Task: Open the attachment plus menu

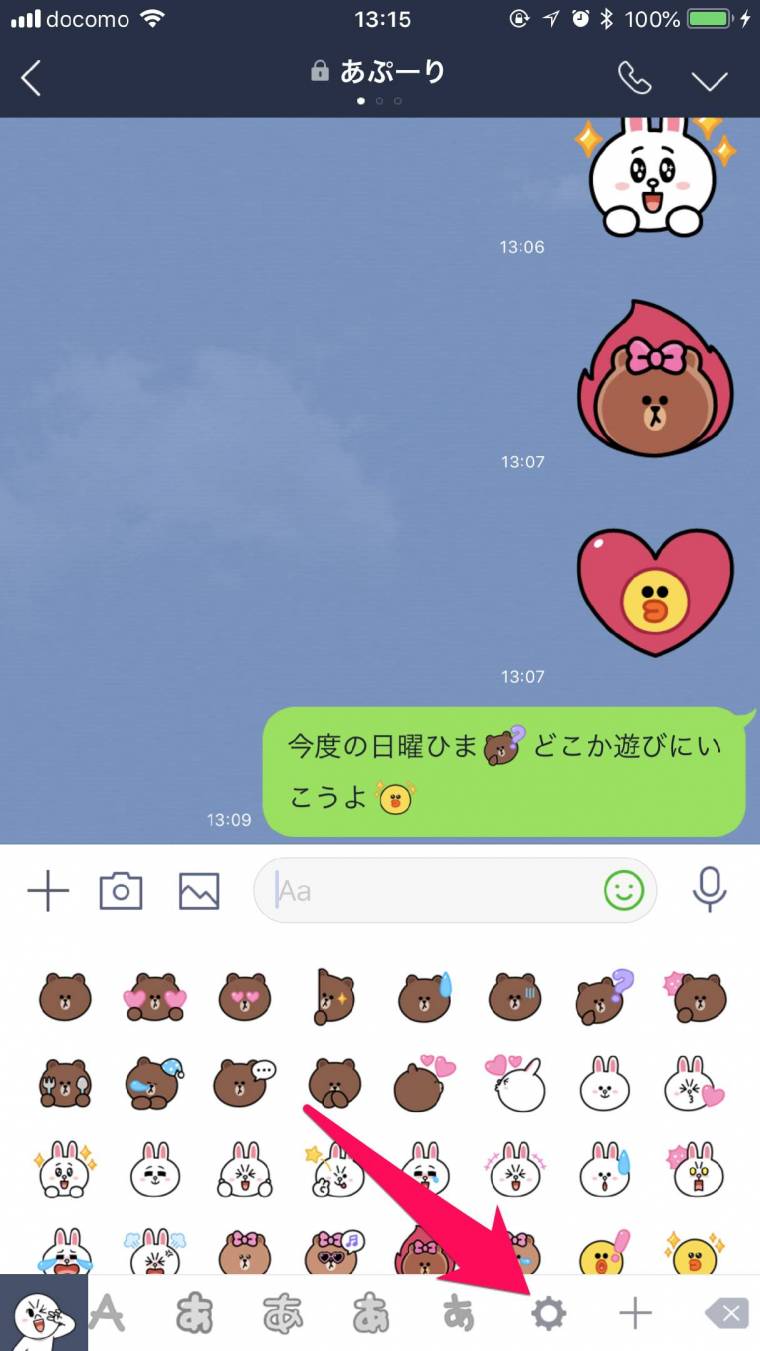Action: (x=47, y=890)
